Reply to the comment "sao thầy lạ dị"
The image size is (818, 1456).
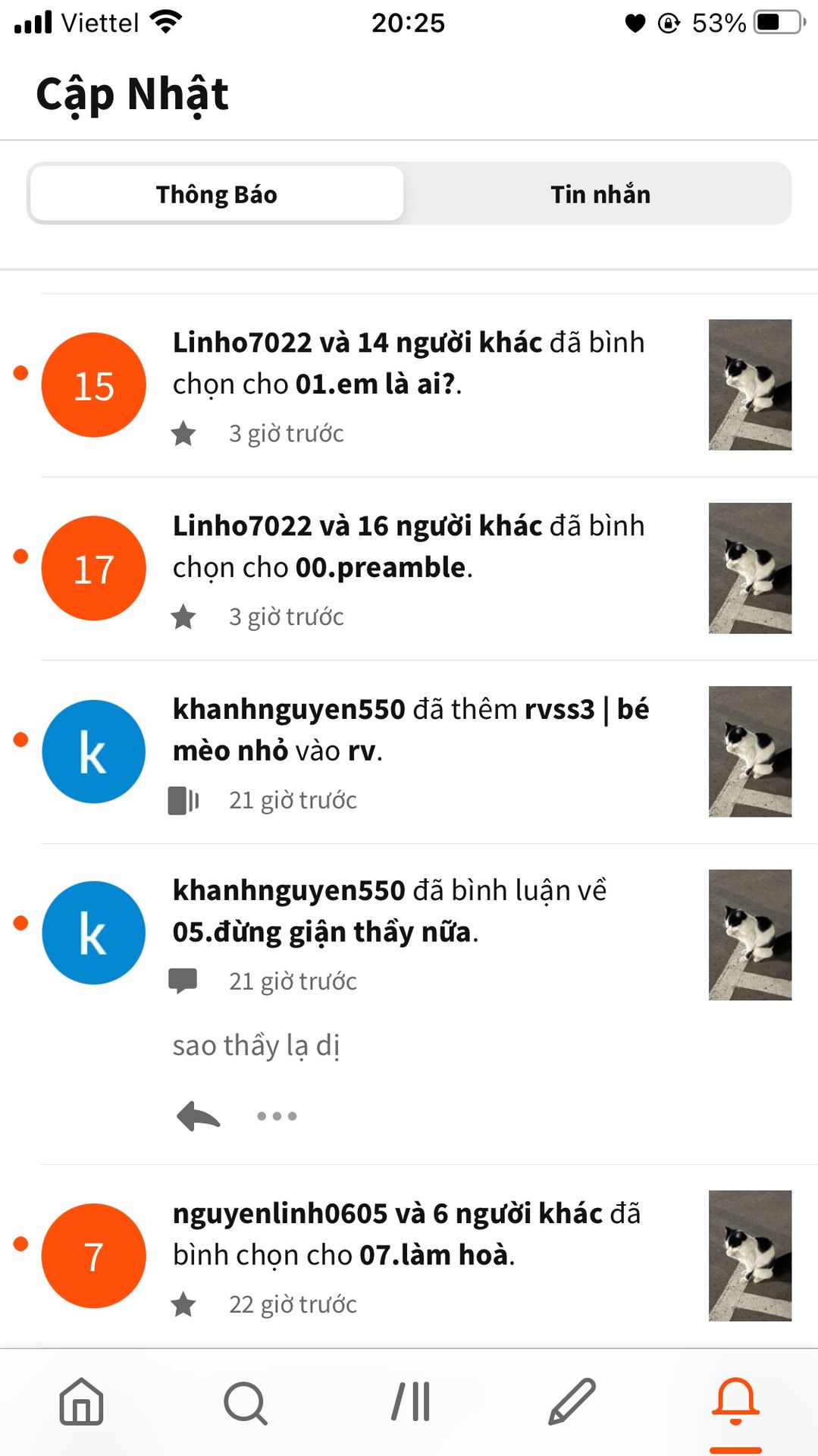(198, 1116)
